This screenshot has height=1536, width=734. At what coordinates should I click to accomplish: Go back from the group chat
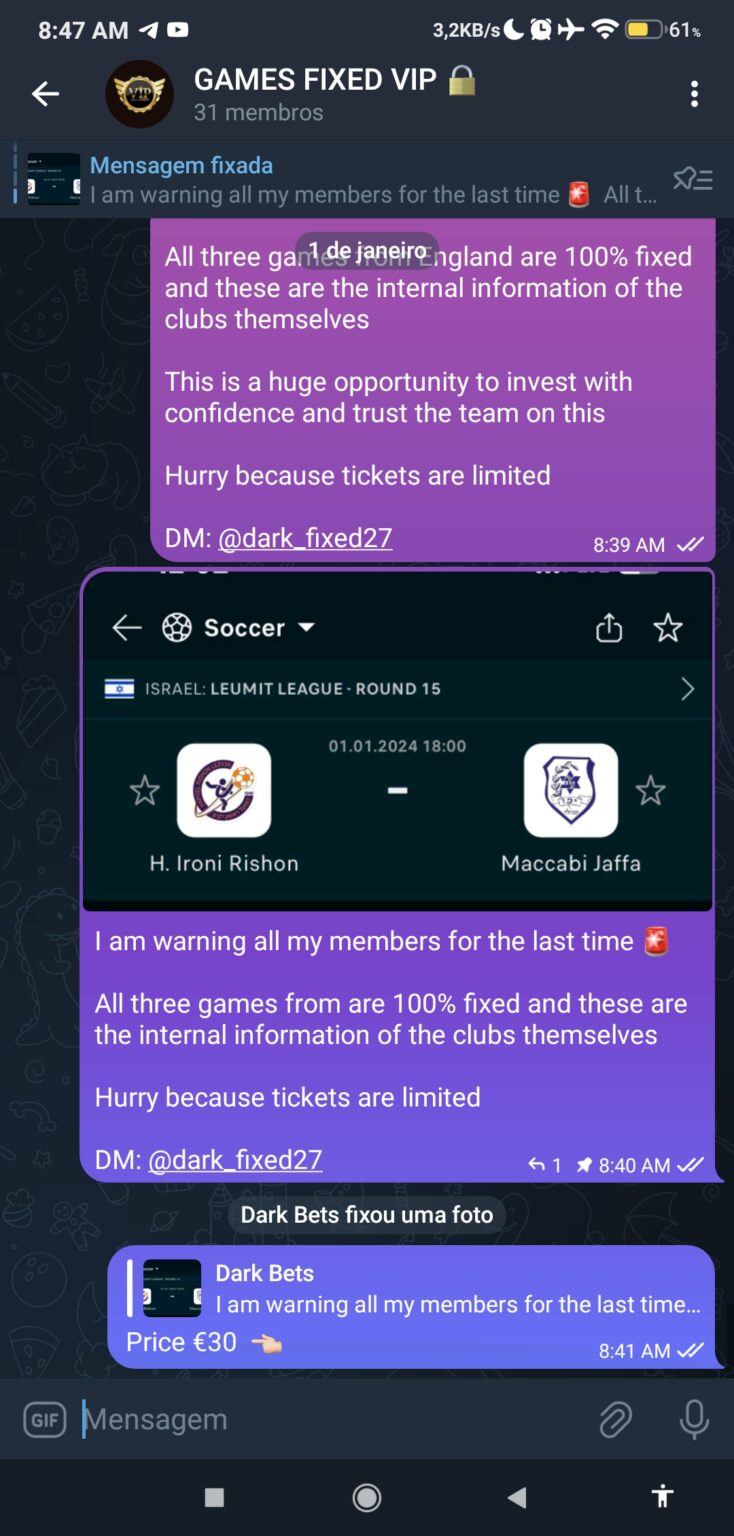[x=45, y=94]
